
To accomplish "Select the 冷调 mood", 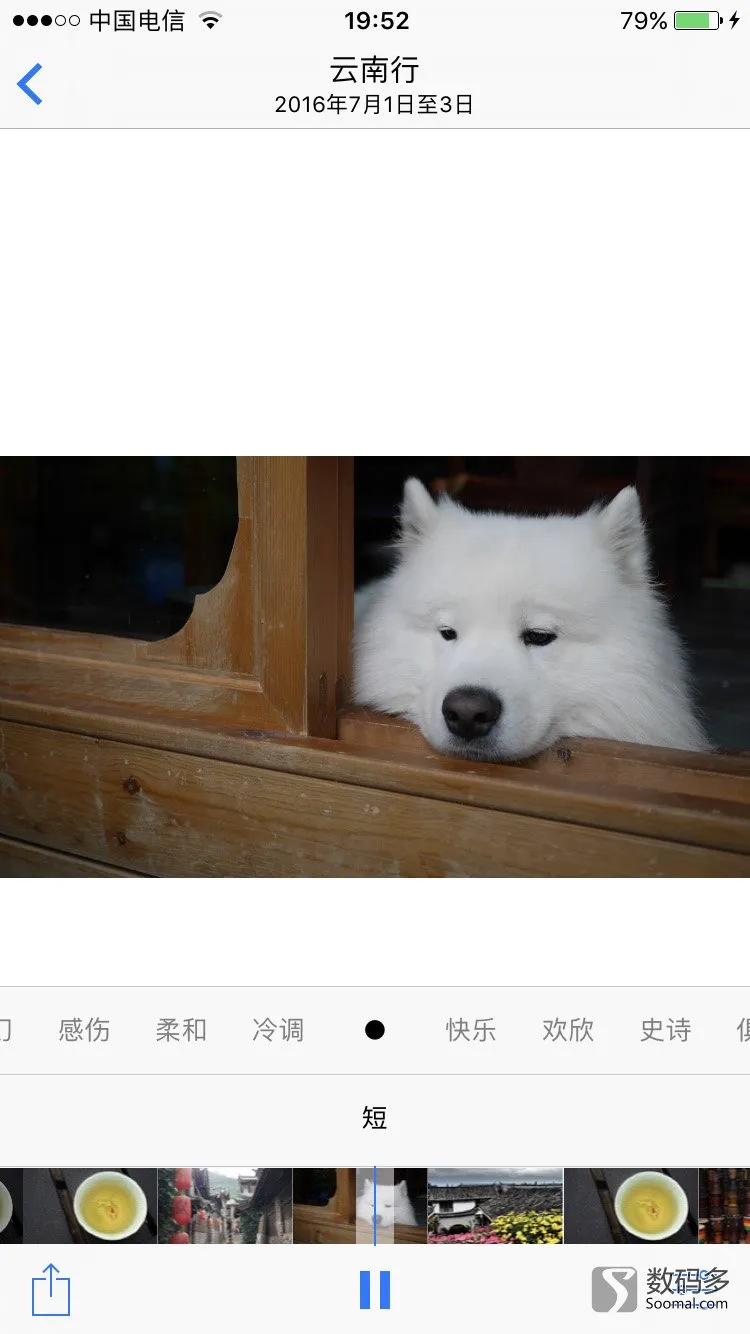I will [x=278, y=1030].
